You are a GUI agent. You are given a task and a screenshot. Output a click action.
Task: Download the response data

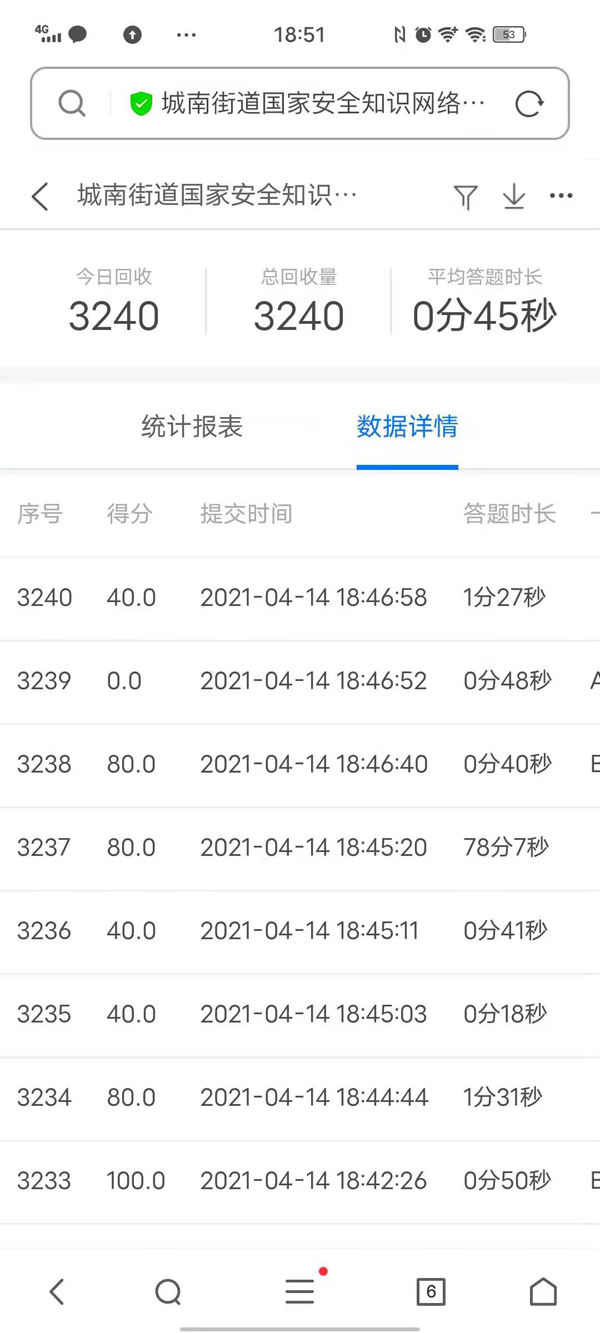513,196
